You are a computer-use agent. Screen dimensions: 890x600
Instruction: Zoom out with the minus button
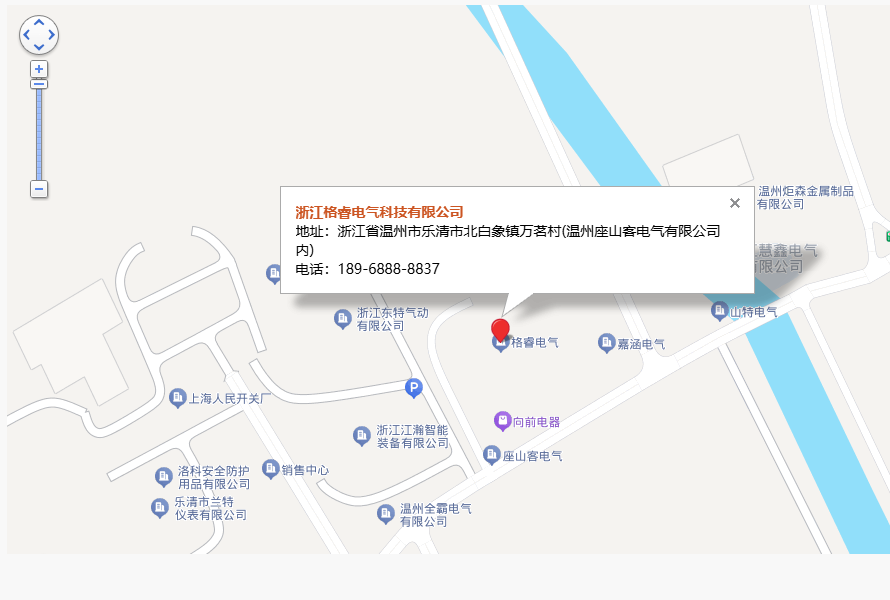[39, 188]
